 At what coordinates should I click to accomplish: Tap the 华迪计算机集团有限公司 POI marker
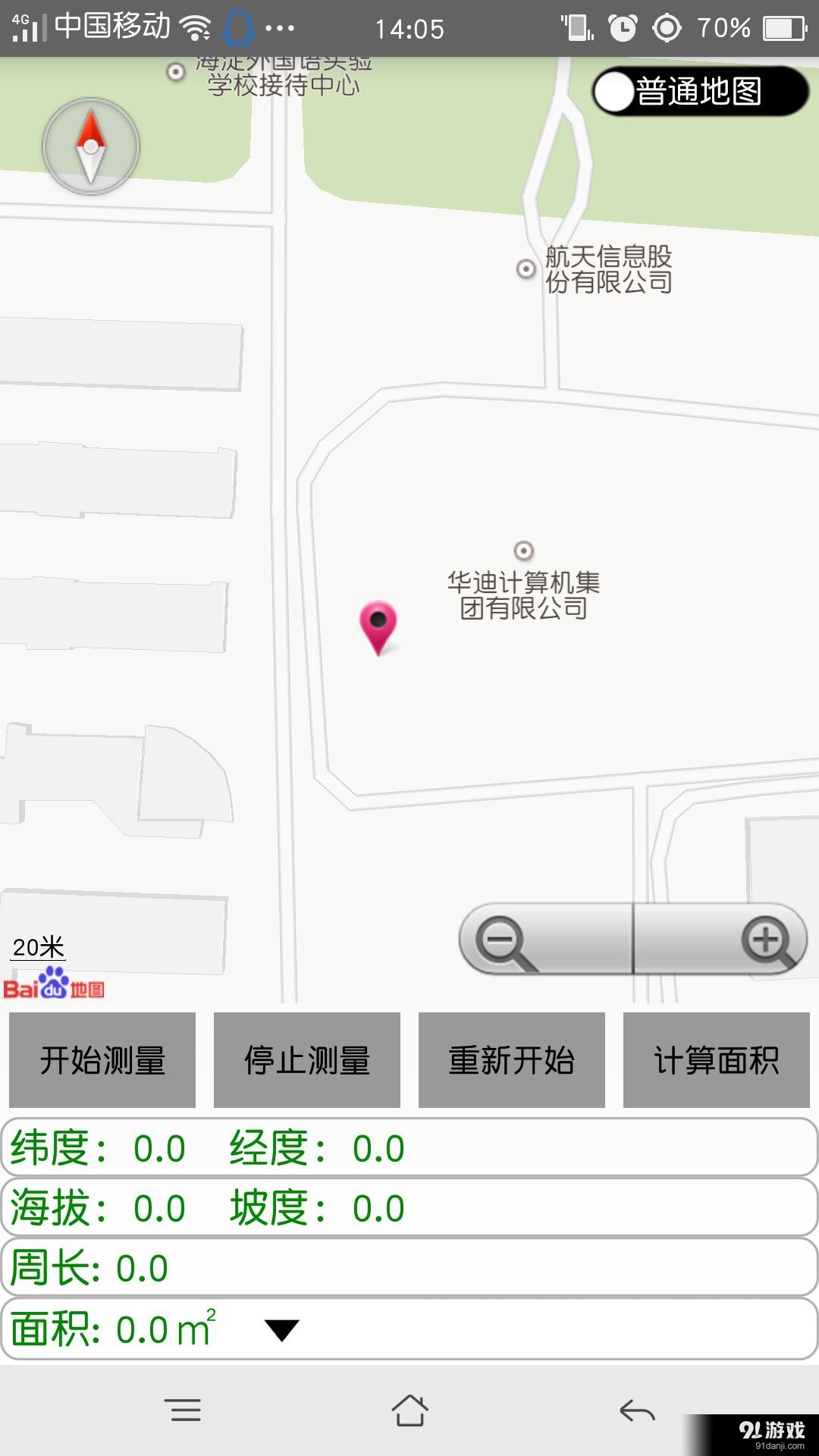(523, 549)
